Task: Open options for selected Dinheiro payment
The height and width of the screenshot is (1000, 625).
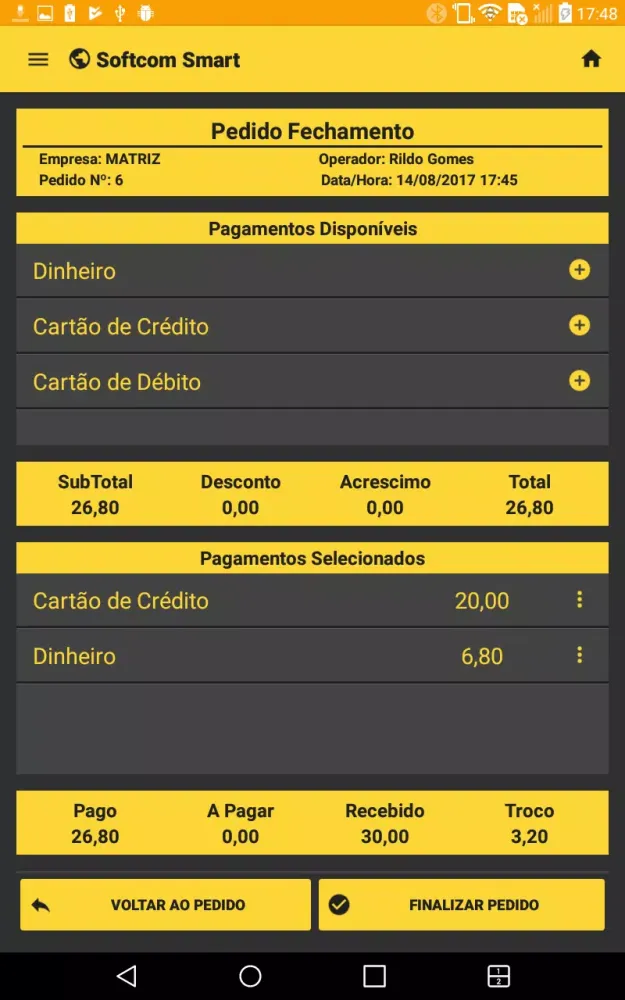Action: [579, 656]
